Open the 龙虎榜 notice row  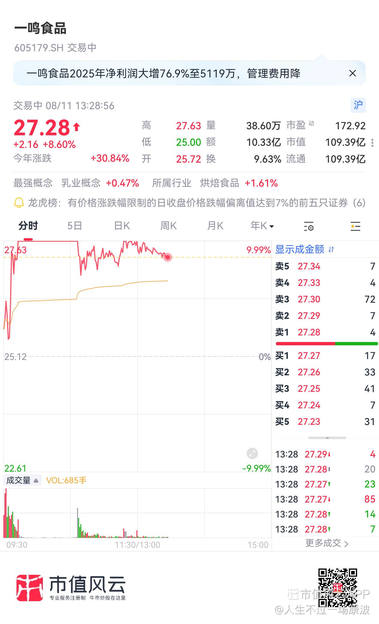(190, 203)
